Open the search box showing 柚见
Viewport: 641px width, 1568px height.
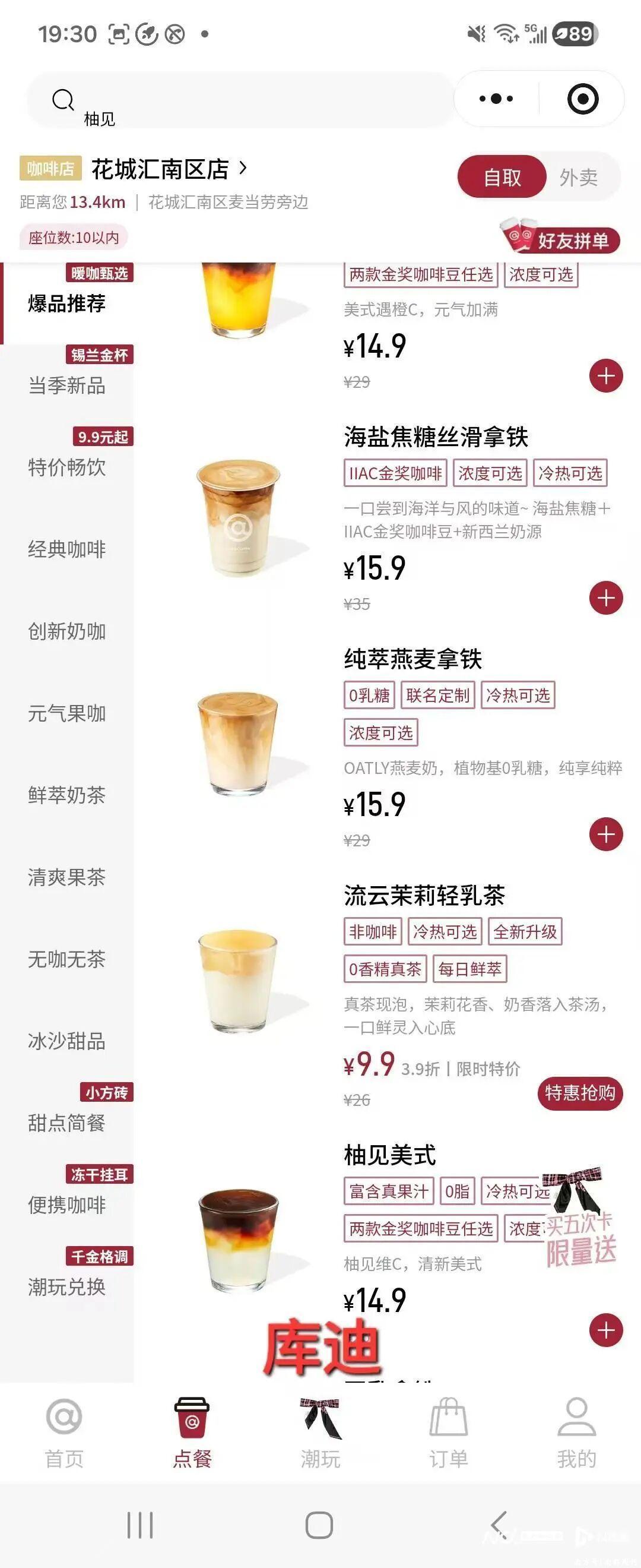(237, 100)
